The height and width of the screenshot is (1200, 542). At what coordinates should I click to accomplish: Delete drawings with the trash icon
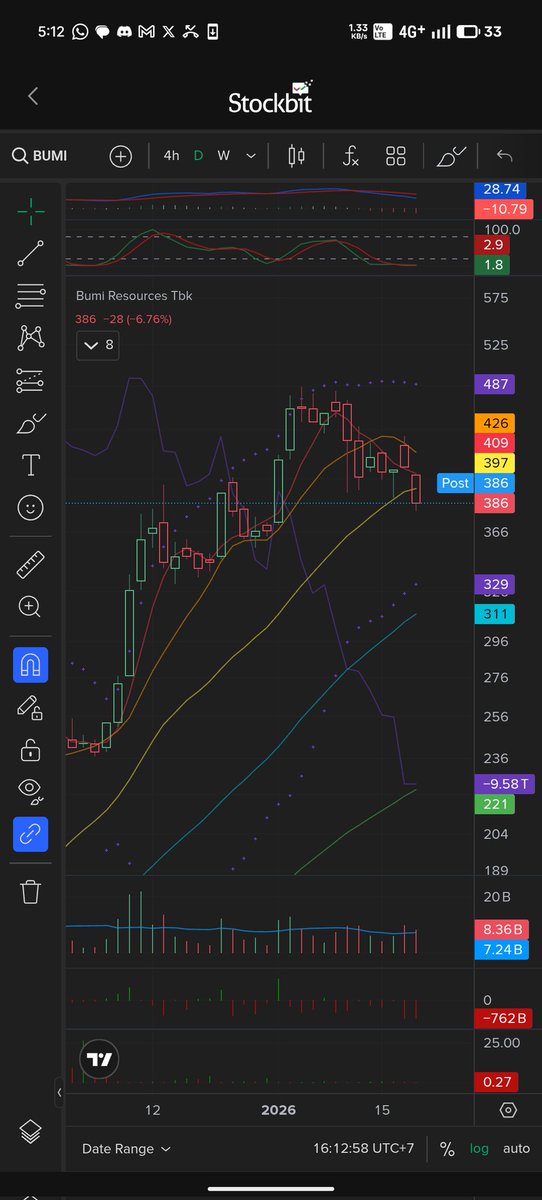[x=31, y=890]
